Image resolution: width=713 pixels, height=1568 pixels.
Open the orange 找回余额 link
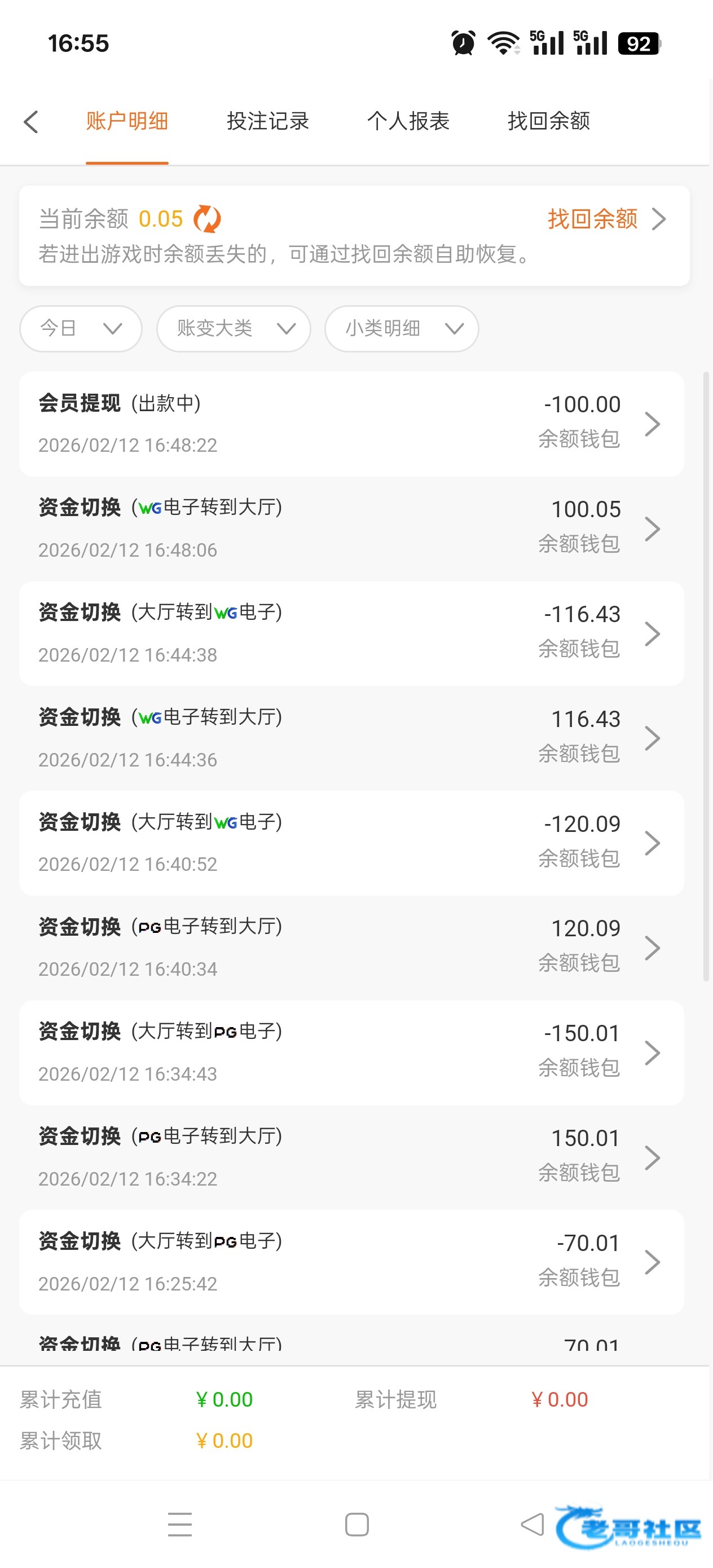click(x=606, y=218)
